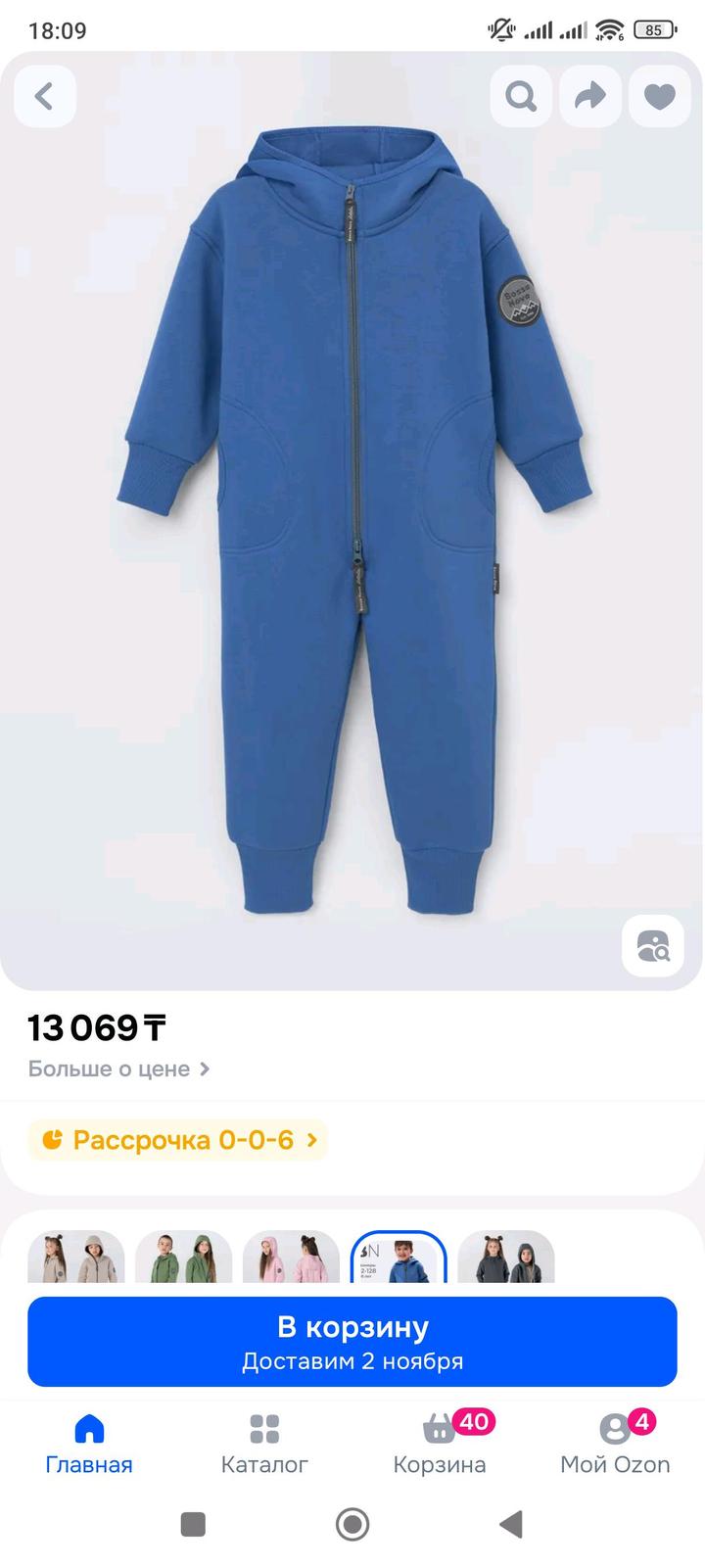
Task: Select the pink color variant thumbnail
Action: [x=291, y=1258]
